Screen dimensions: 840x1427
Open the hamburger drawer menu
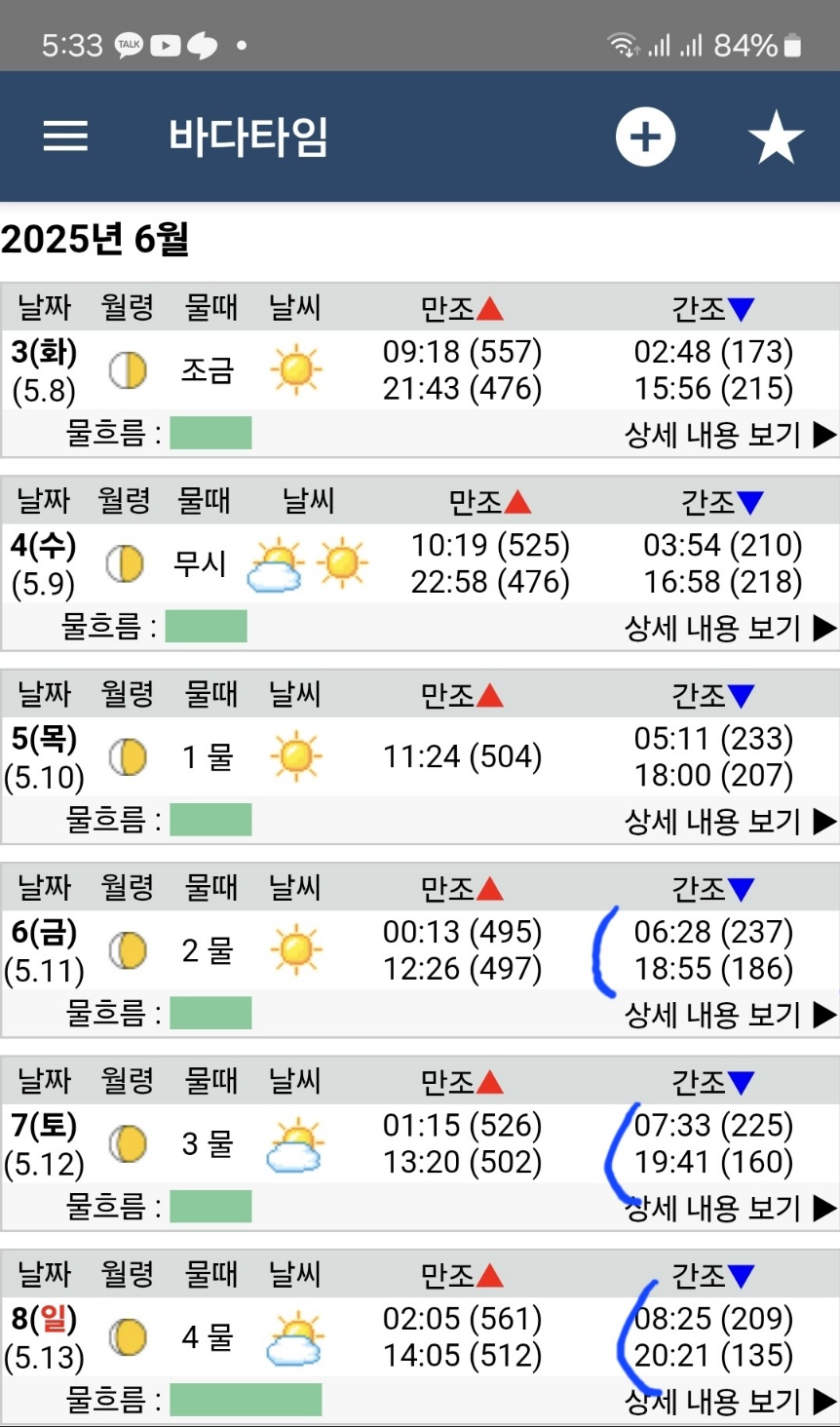tap(65, 136)
